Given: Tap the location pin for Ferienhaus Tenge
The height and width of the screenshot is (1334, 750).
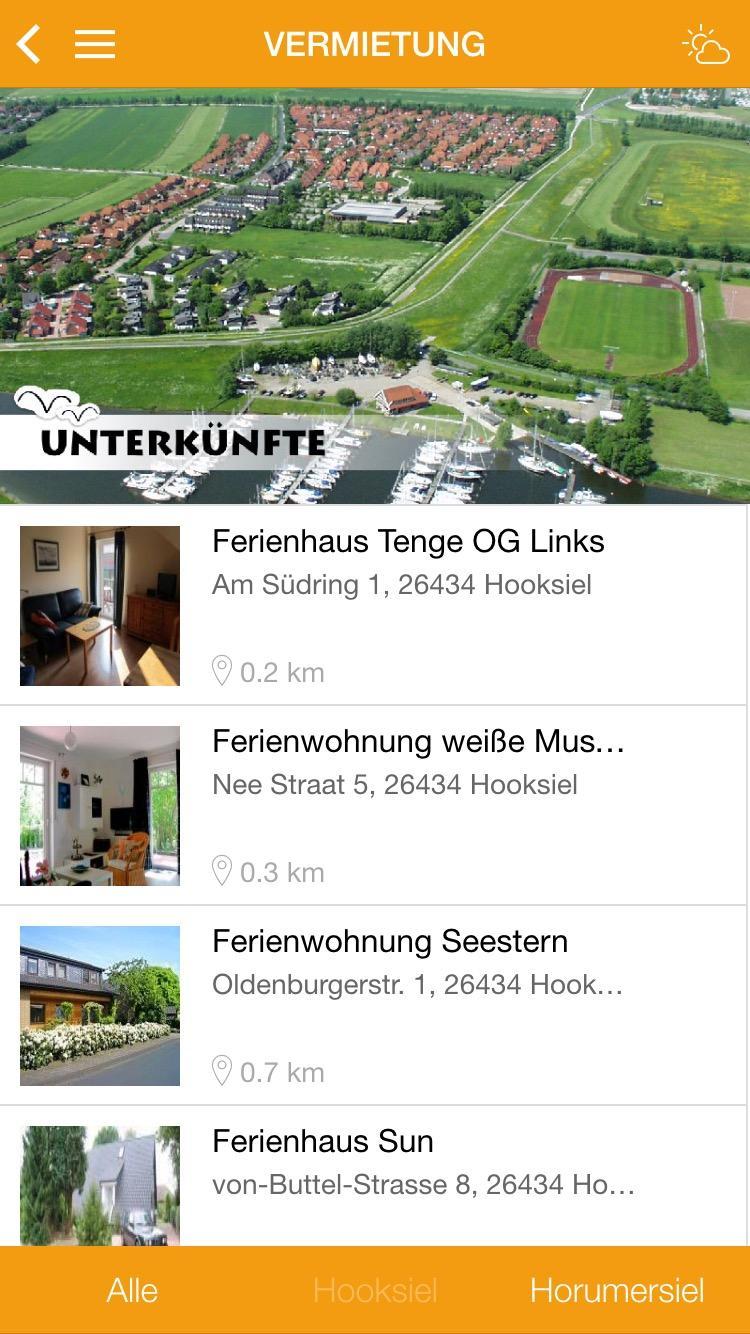Looking at the screenshot, I should [222, 671].
